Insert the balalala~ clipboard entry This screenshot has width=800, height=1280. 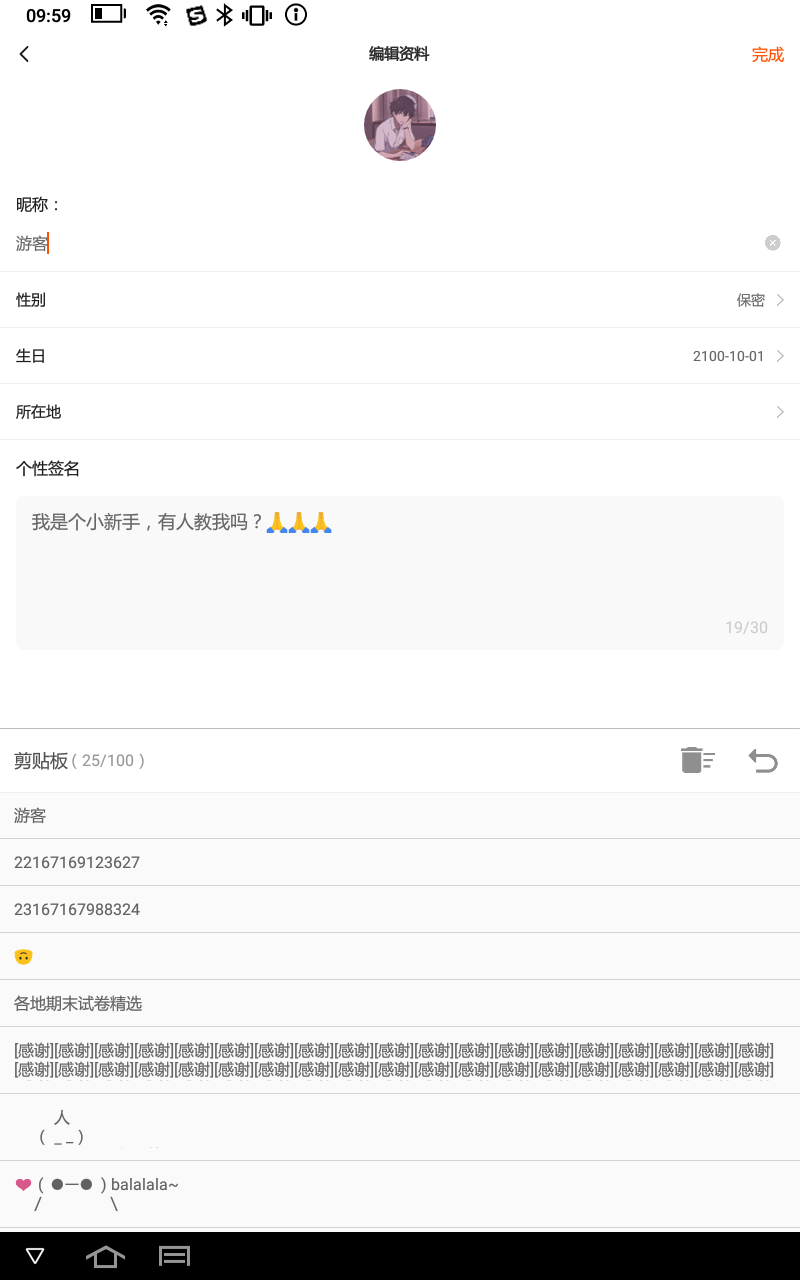[400, 1194]
